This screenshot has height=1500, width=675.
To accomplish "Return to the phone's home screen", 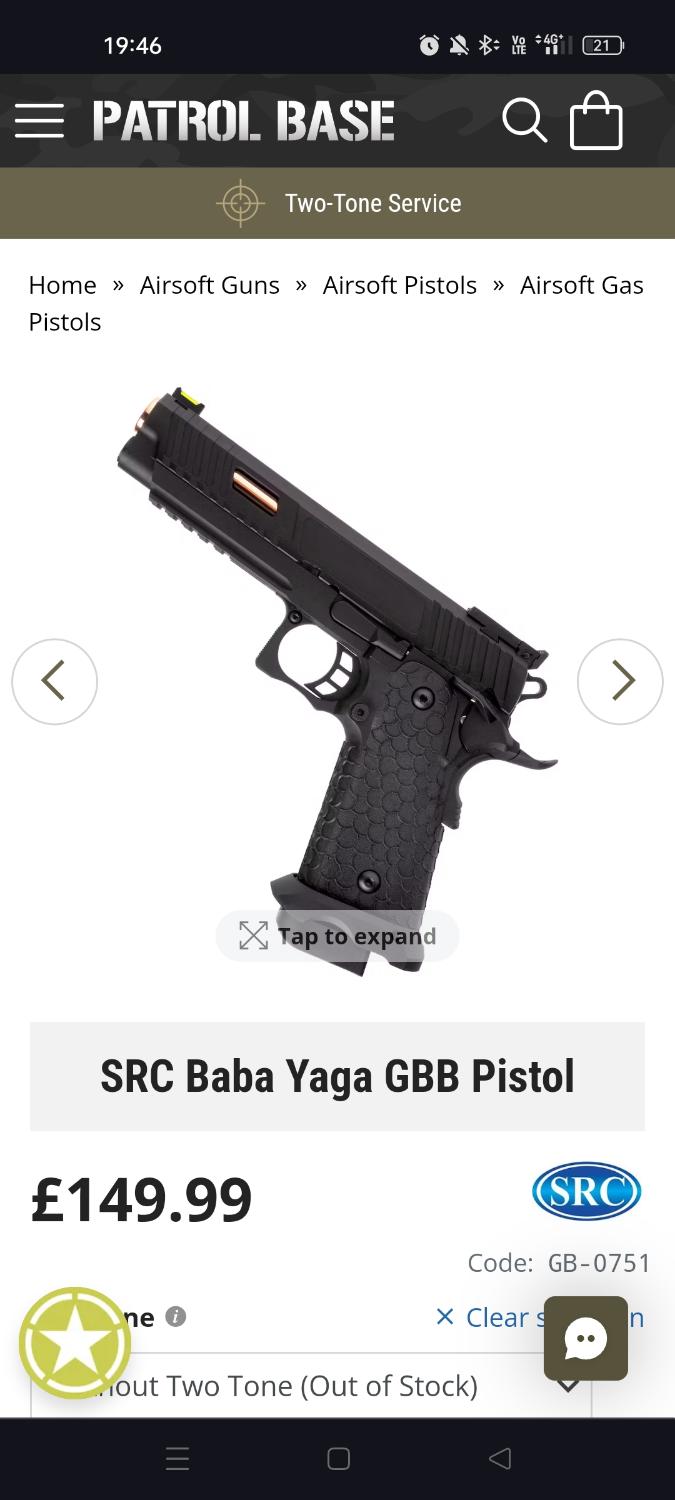I will pos(338,1459).
